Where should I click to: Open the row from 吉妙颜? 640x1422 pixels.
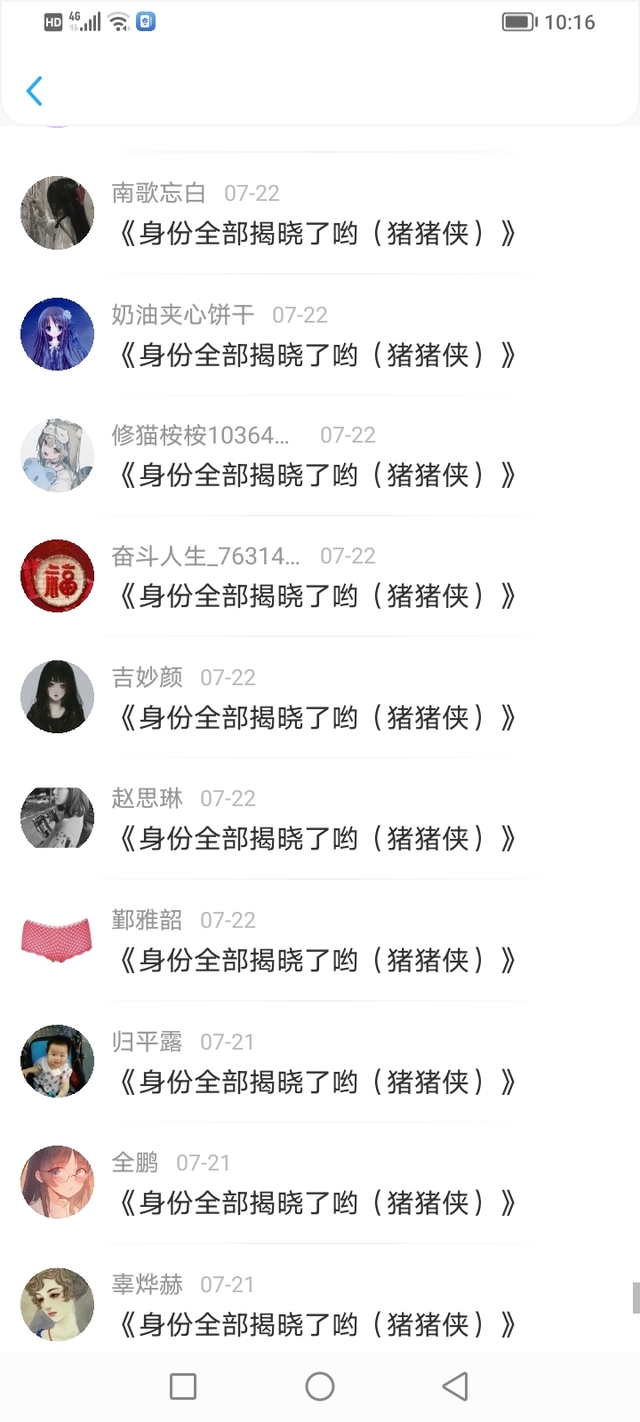(320, 697)
